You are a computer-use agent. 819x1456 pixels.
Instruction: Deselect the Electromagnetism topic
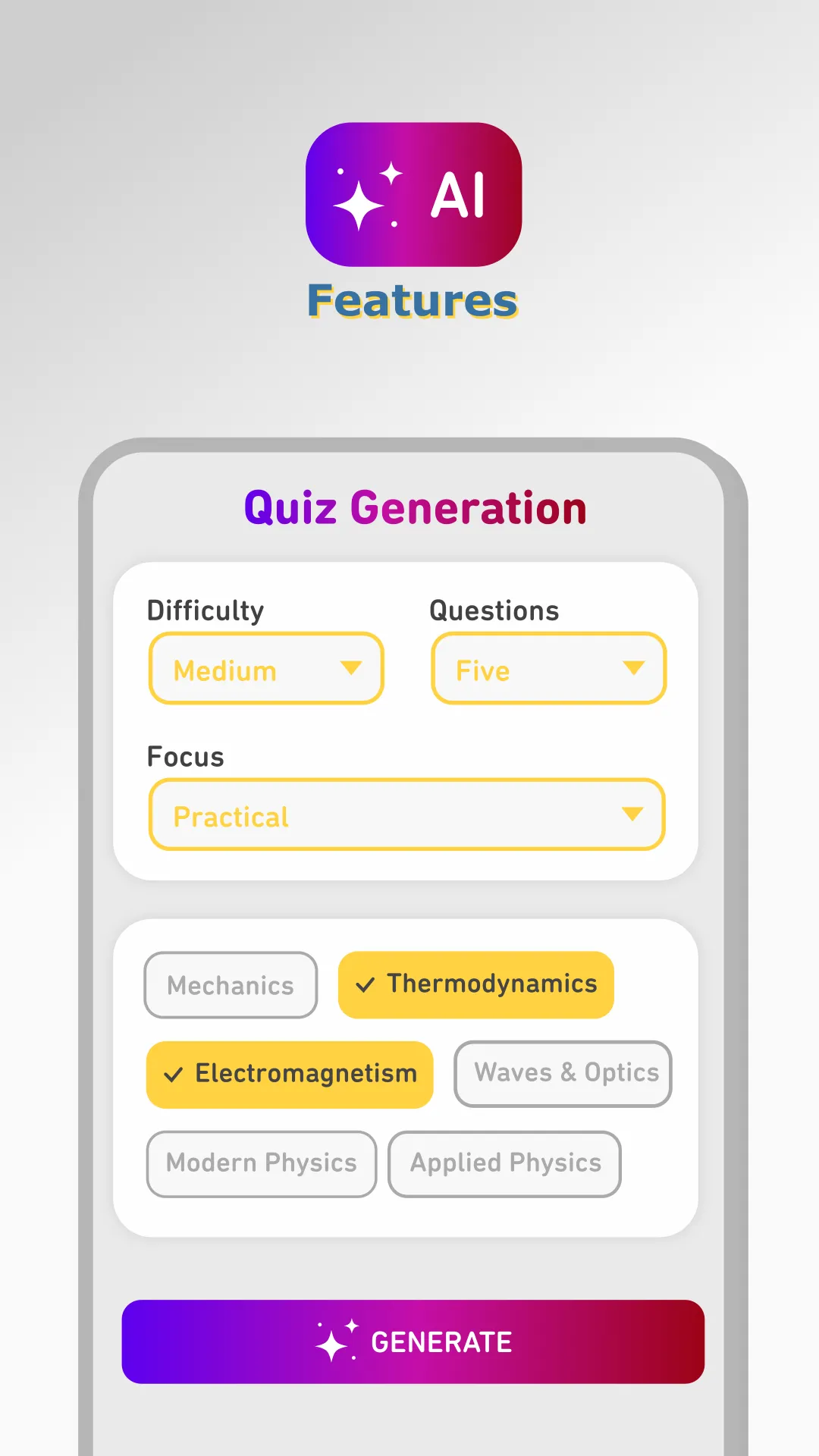(289, 1075)
